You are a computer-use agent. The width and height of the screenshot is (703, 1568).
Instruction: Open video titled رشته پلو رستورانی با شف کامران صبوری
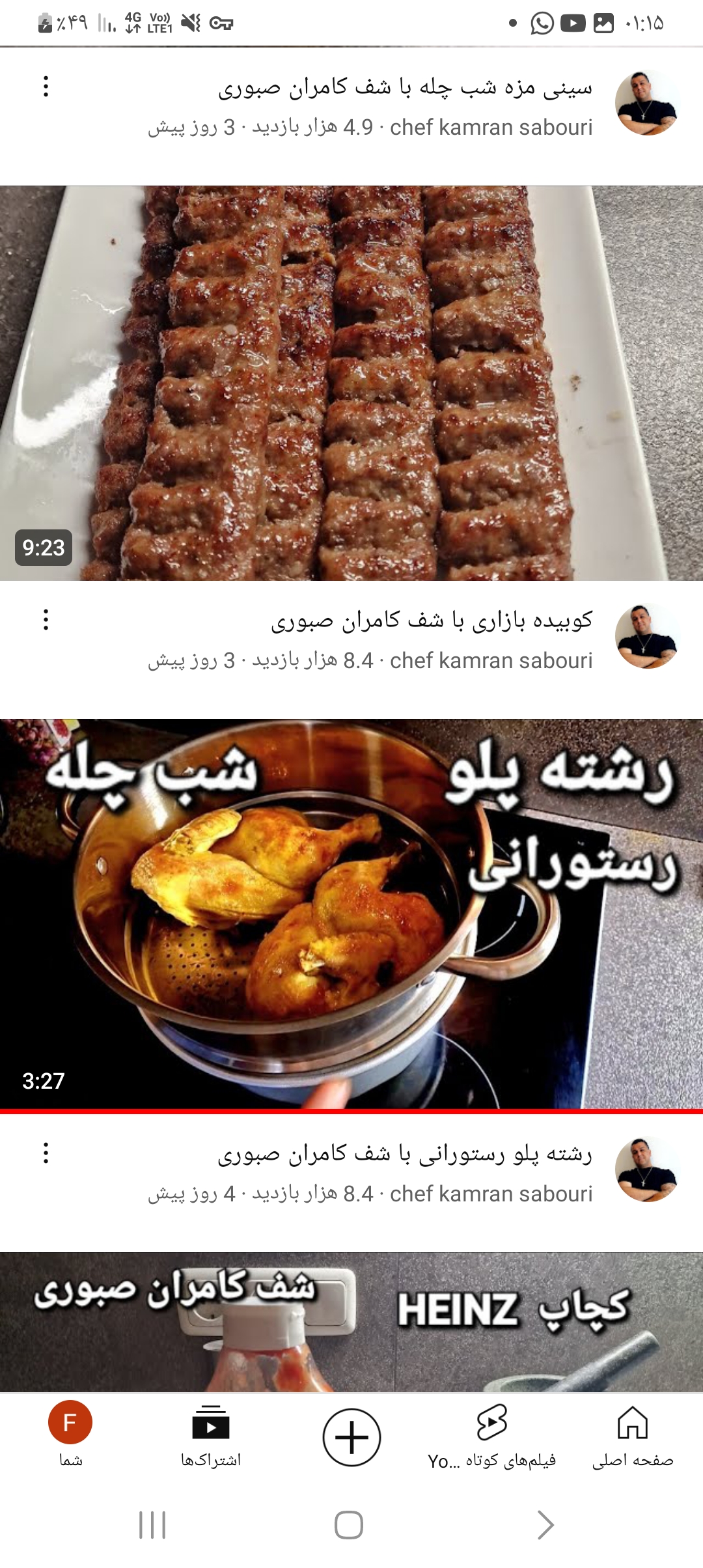(x=405, y=1155)
